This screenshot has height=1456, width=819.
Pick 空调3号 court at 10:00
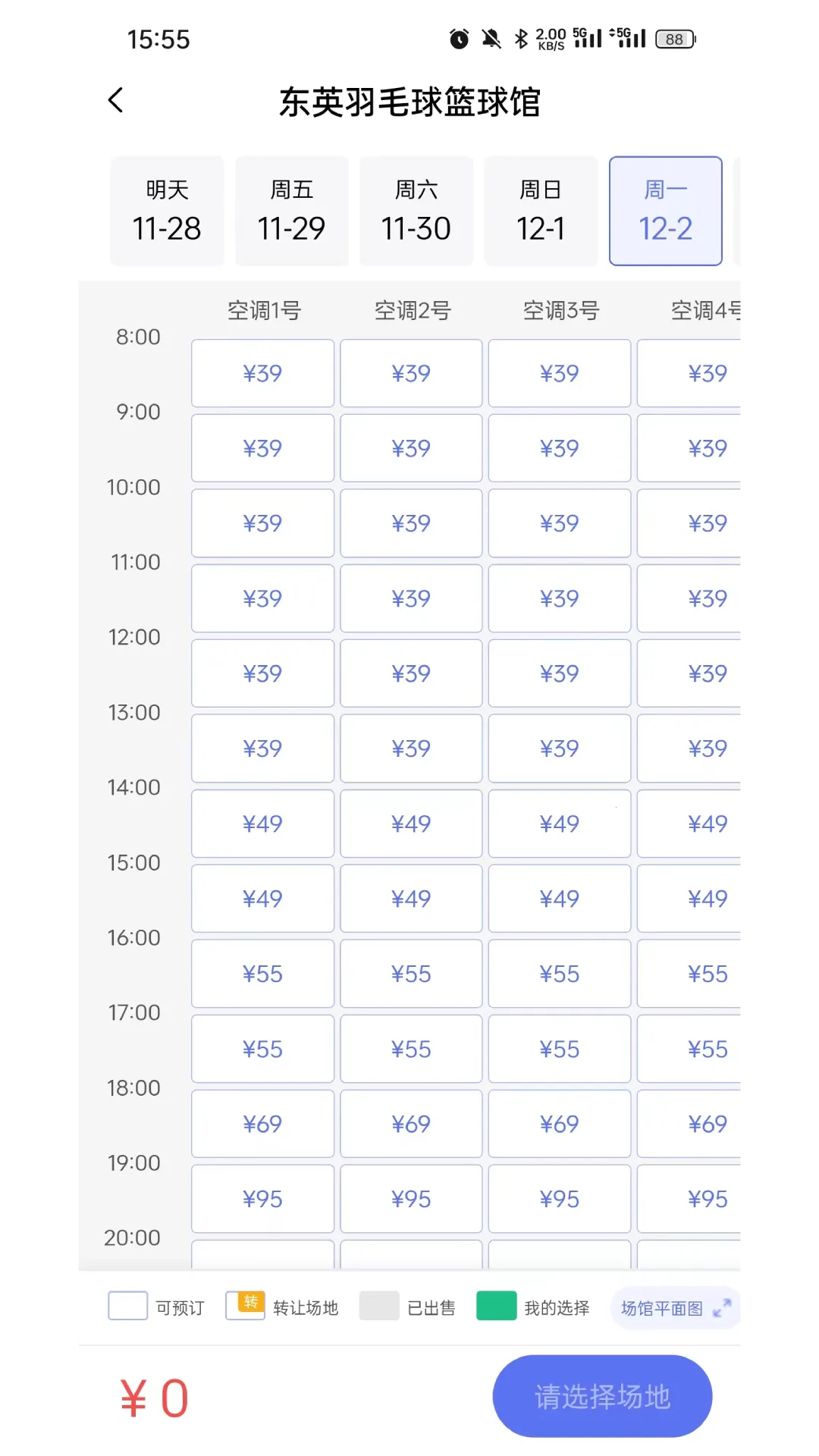(x=560, y=523)
